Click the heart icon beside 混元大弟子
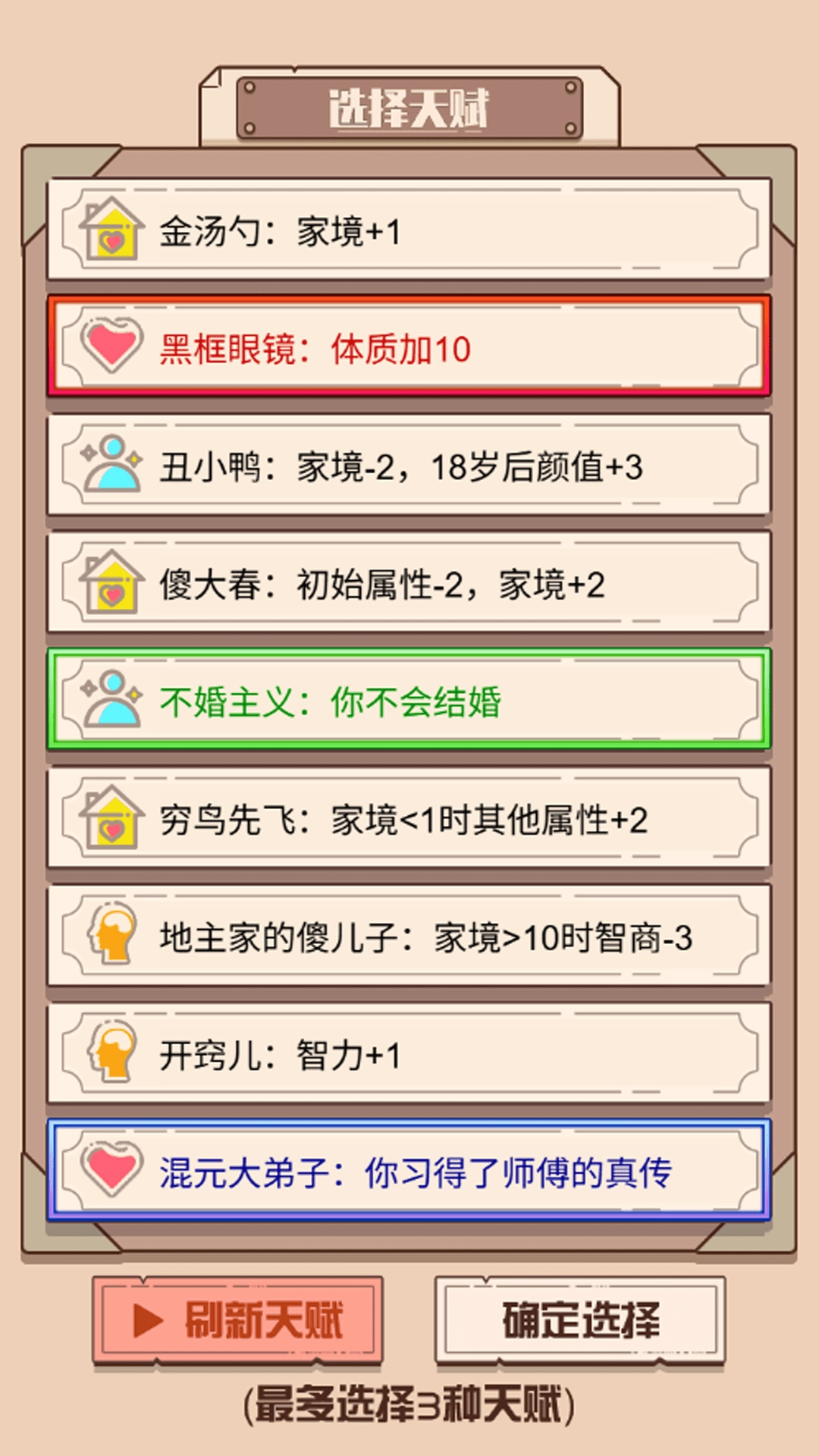The height and width of the screenshot is (1456, 819). click(x=112, y=1172)
